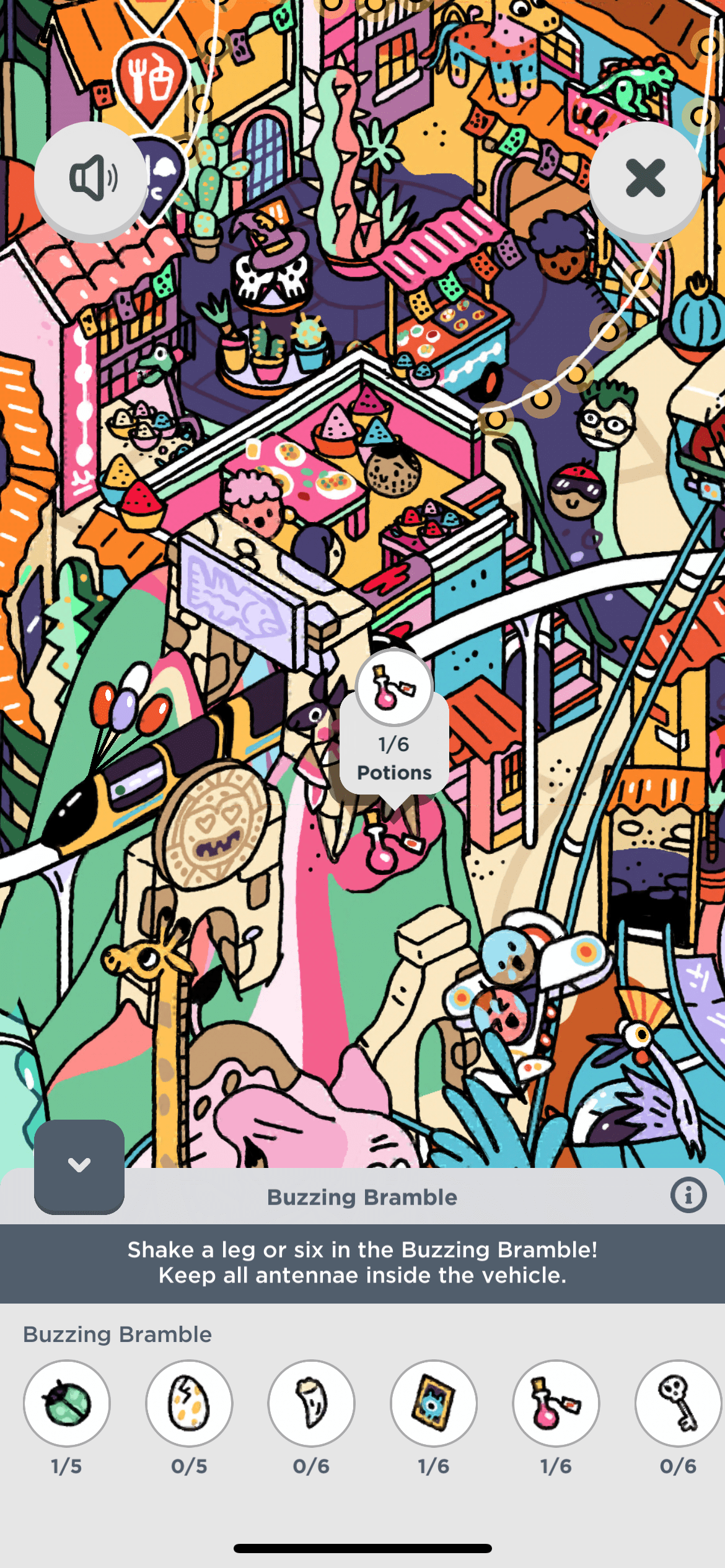This screenshot has width=725, height=1568.
Task: Open the info button for Buzzing Bramble
Action: click(x=688, y=1195)
